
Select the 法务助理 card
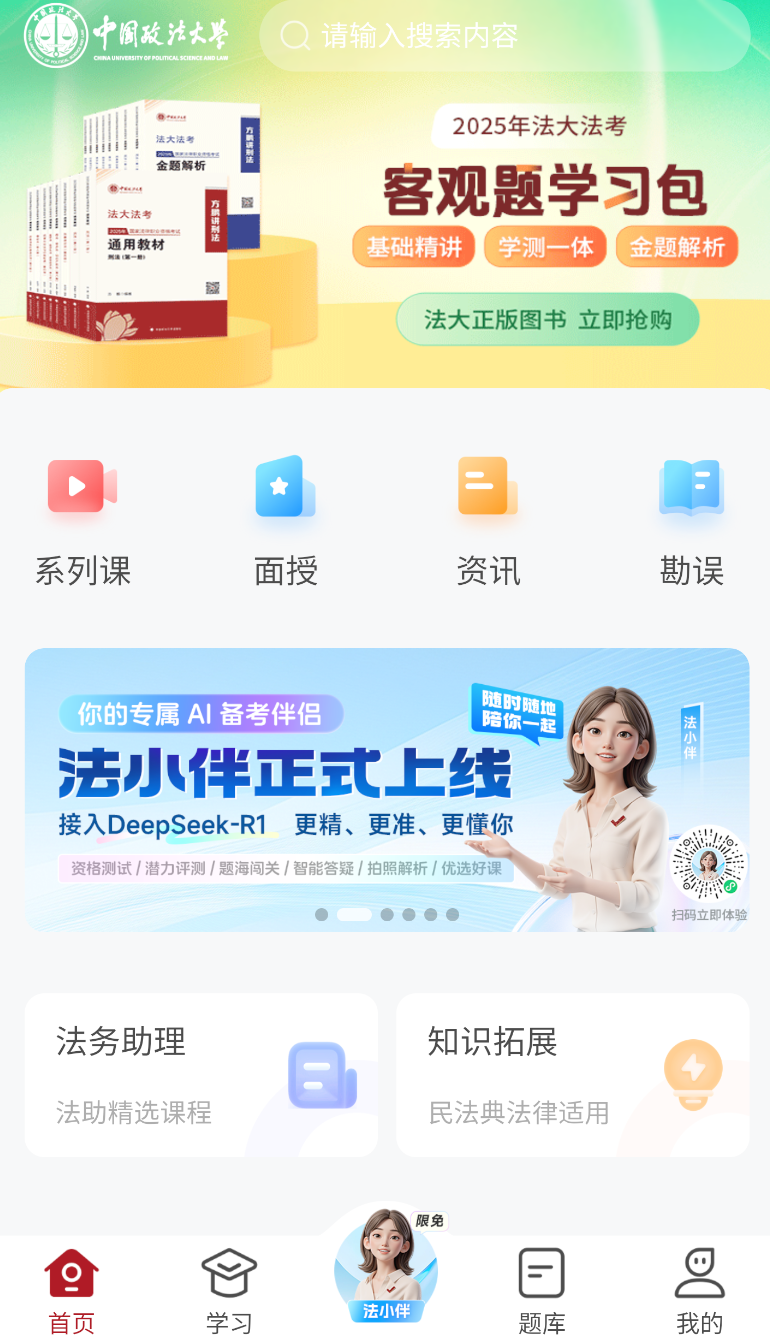coord(201,1075)
